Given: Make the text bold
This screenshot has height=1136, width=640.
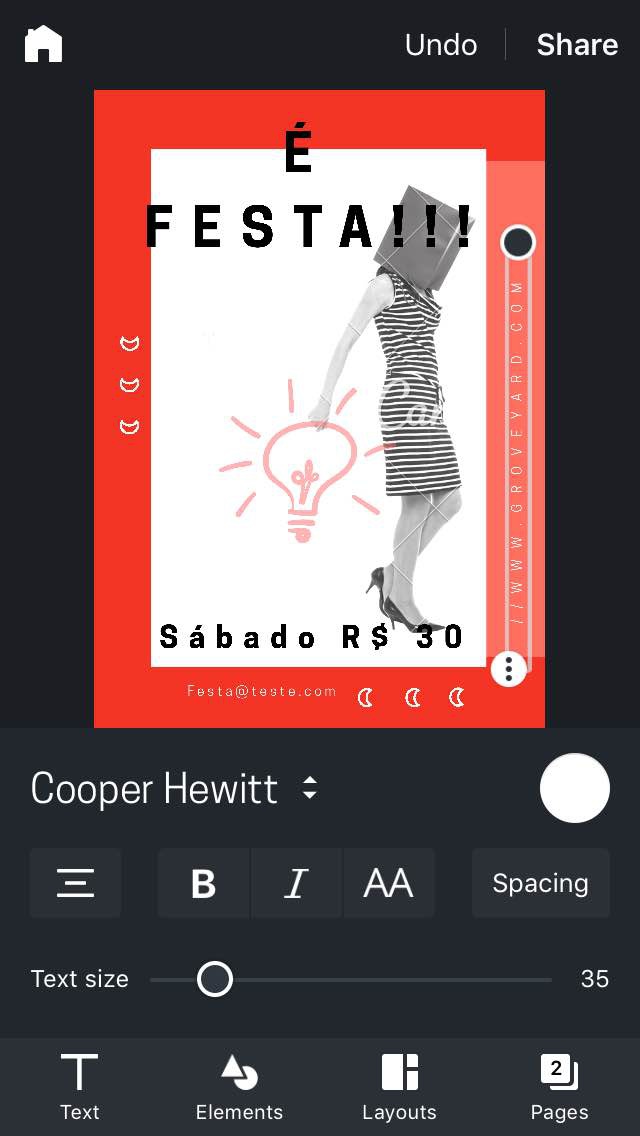Looking at the screenshot, I should coord(204,883).
